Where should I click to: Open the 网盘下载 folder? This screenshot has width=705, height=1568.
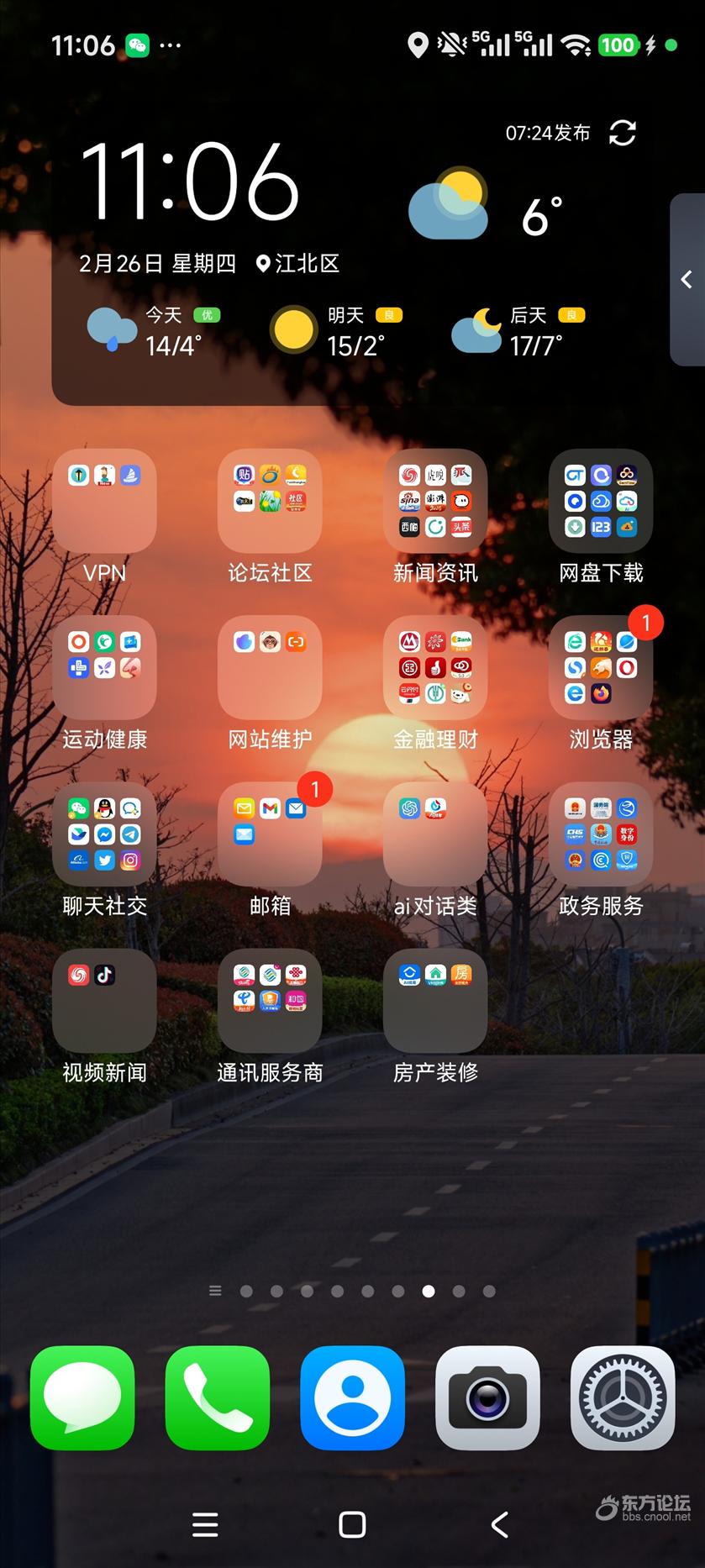(601, 502)
